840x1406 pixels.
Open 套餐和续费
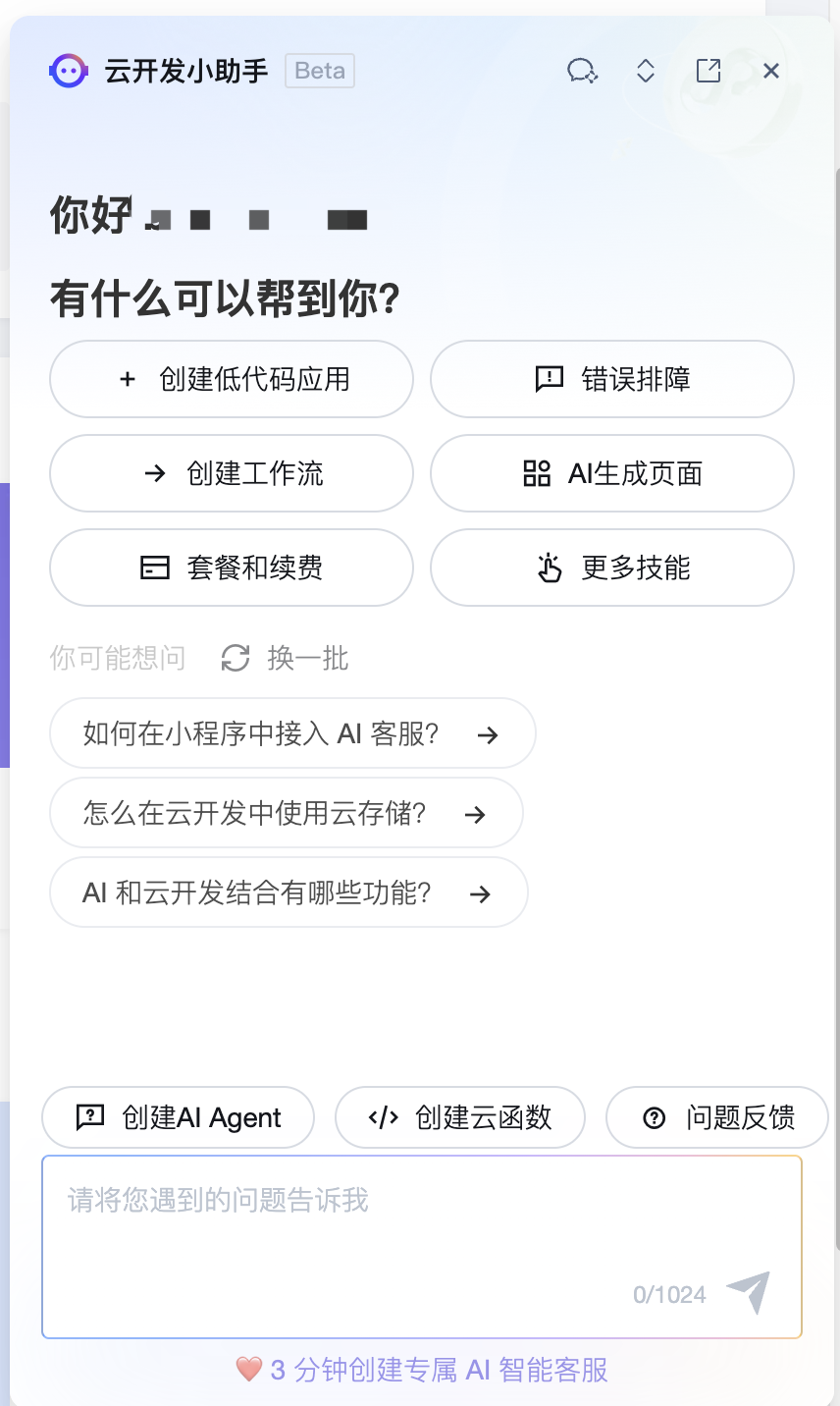[x=232, y=568]
